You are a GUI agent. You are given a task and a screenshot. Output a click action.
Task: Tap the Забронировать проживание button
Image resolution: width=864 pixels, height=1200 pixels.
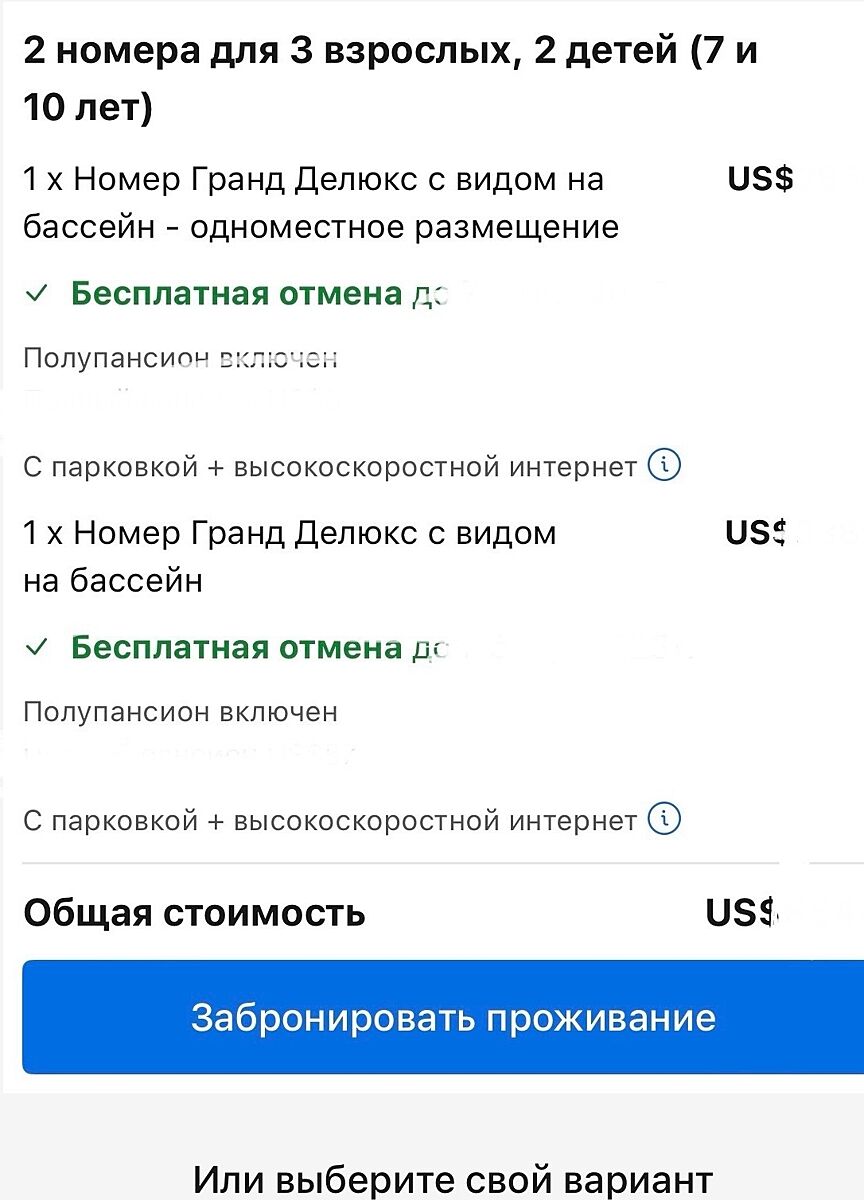coord(452,1017)
